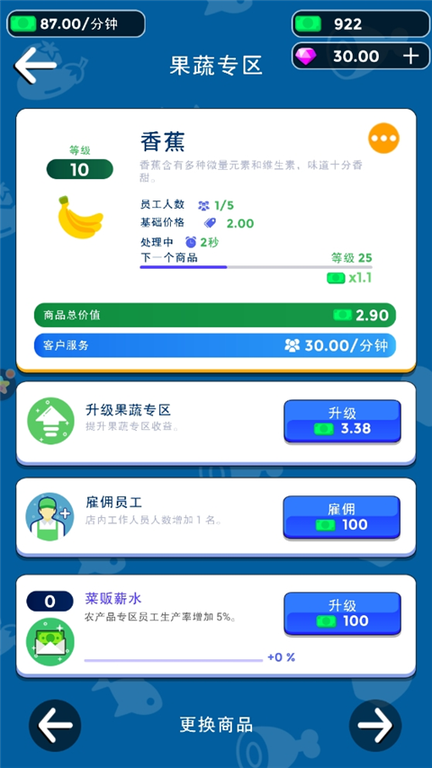Go back using the top-left arrow
The width and height of the screenshot is (432, 768).
(34, 65)
